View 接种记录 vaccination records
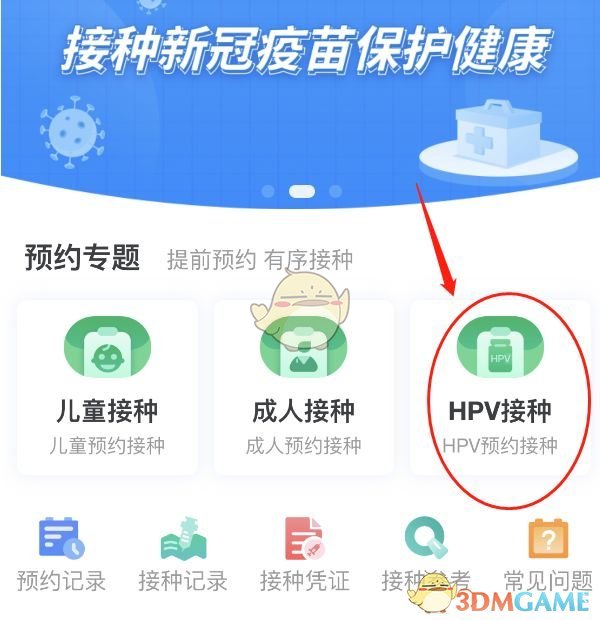 point(183,553)
